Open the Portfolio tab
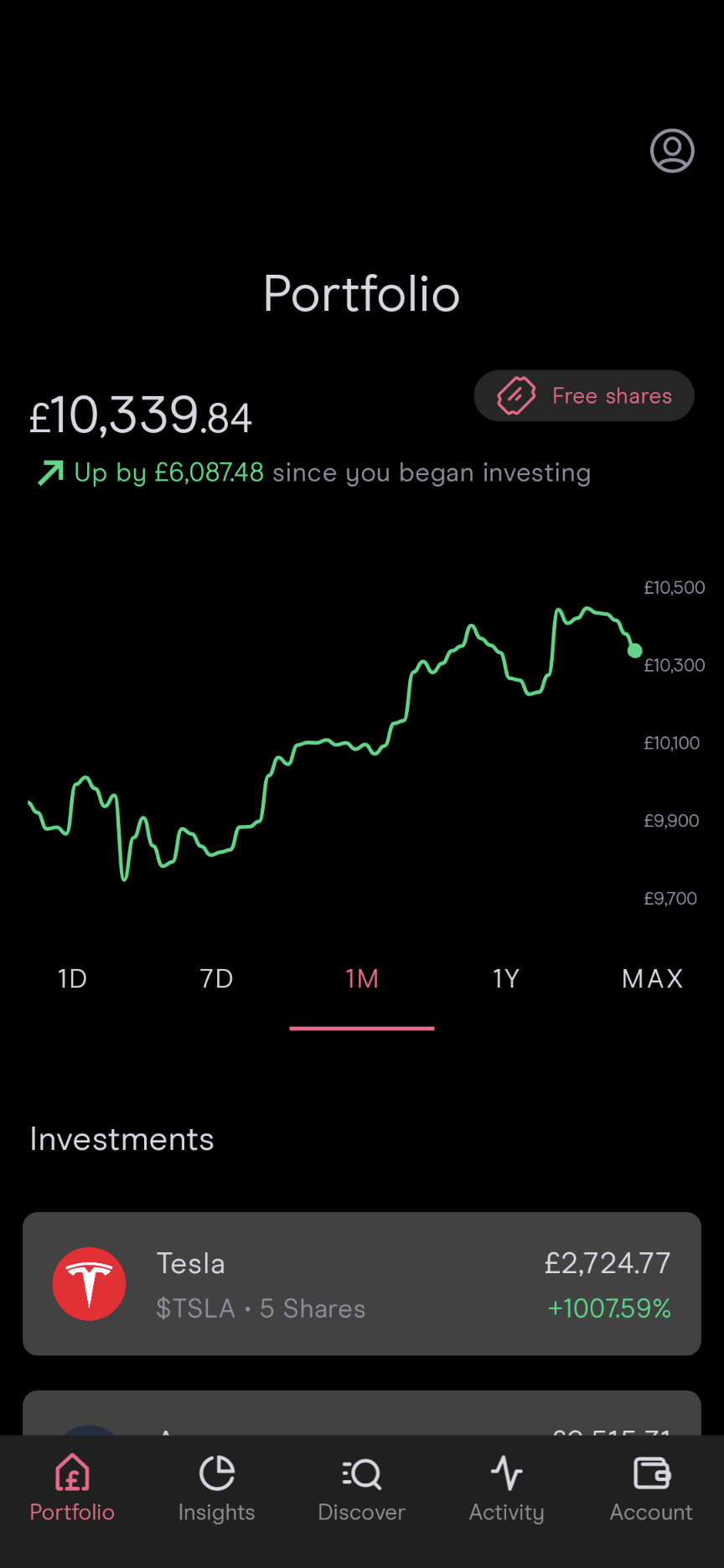This screenshot has height=1568, width=724. pyautogui.click(x=72, y=1488)
